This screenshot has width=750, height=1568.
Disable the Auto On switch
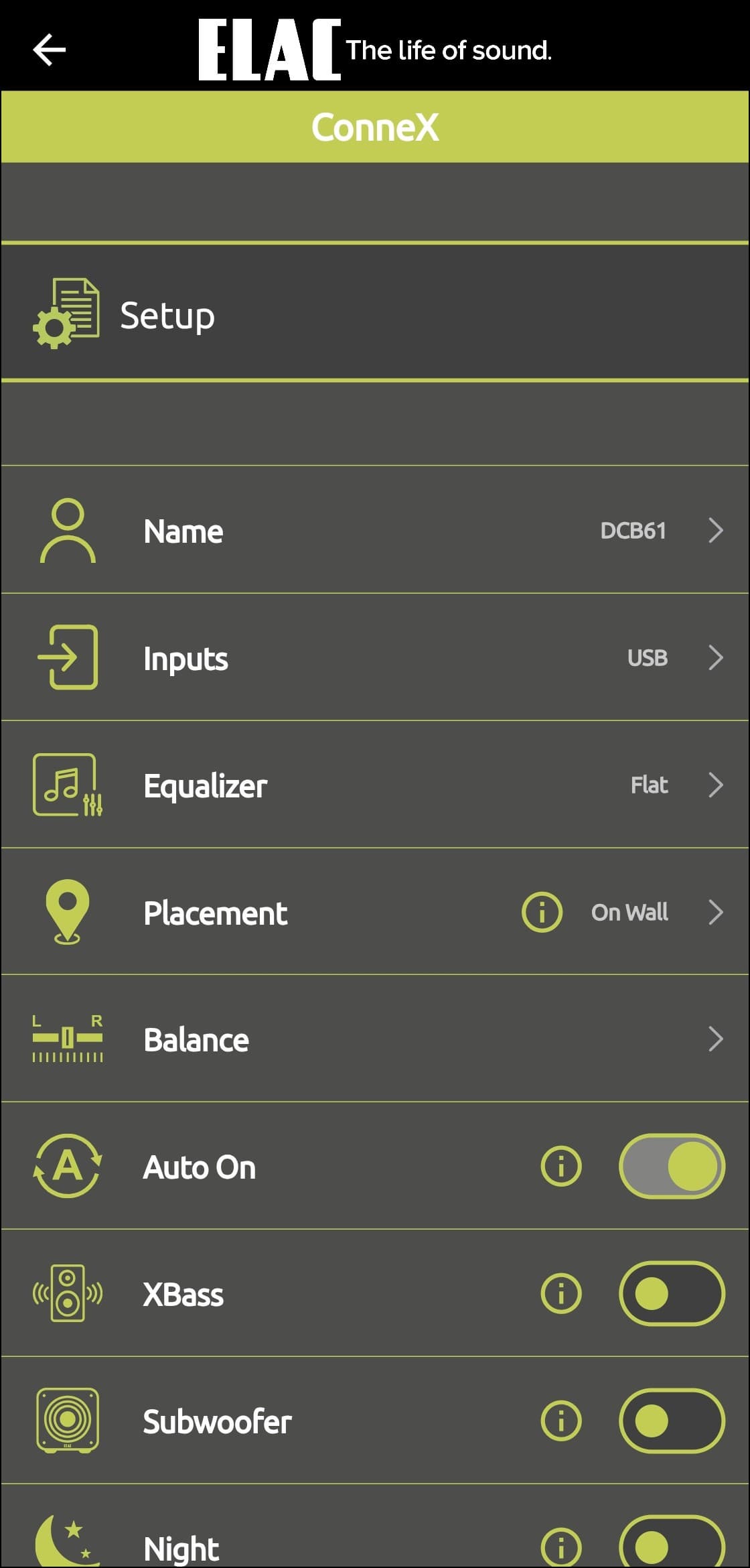tap(672, 1167)
